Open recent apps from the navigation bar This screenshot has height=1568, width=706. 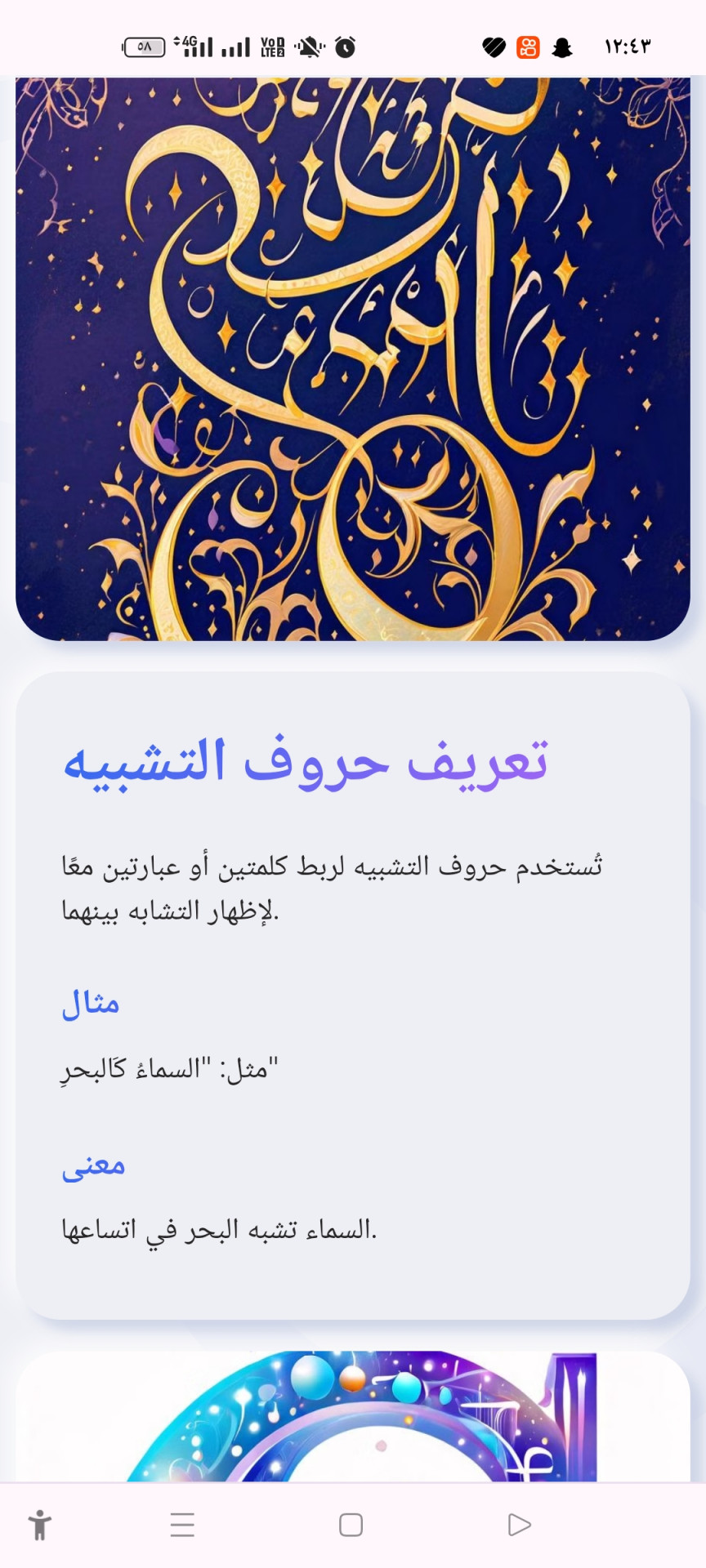pos(182,1525)
